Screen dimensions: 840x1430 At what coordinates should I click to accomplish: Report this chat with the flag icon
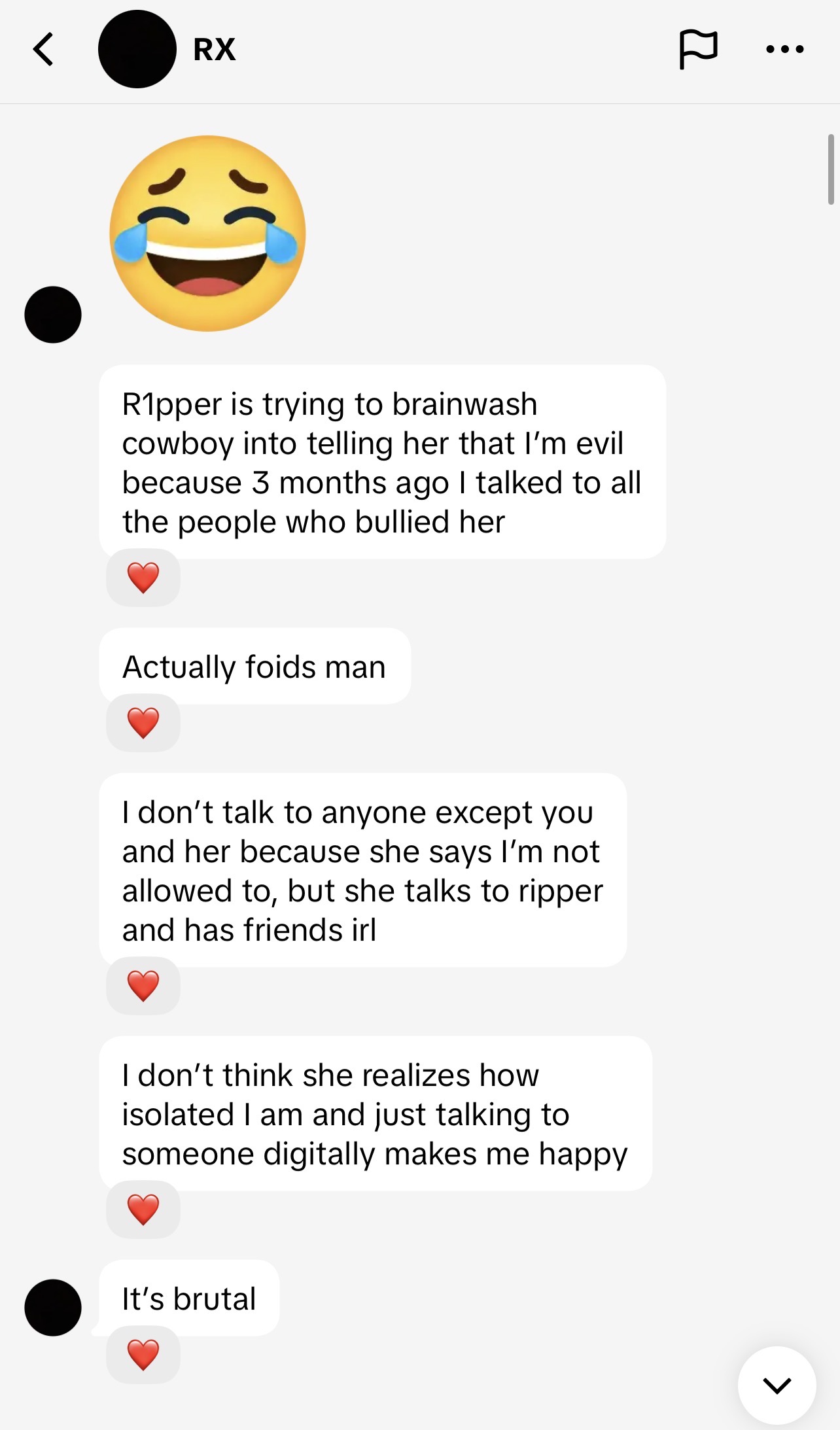tap(698, 50)
